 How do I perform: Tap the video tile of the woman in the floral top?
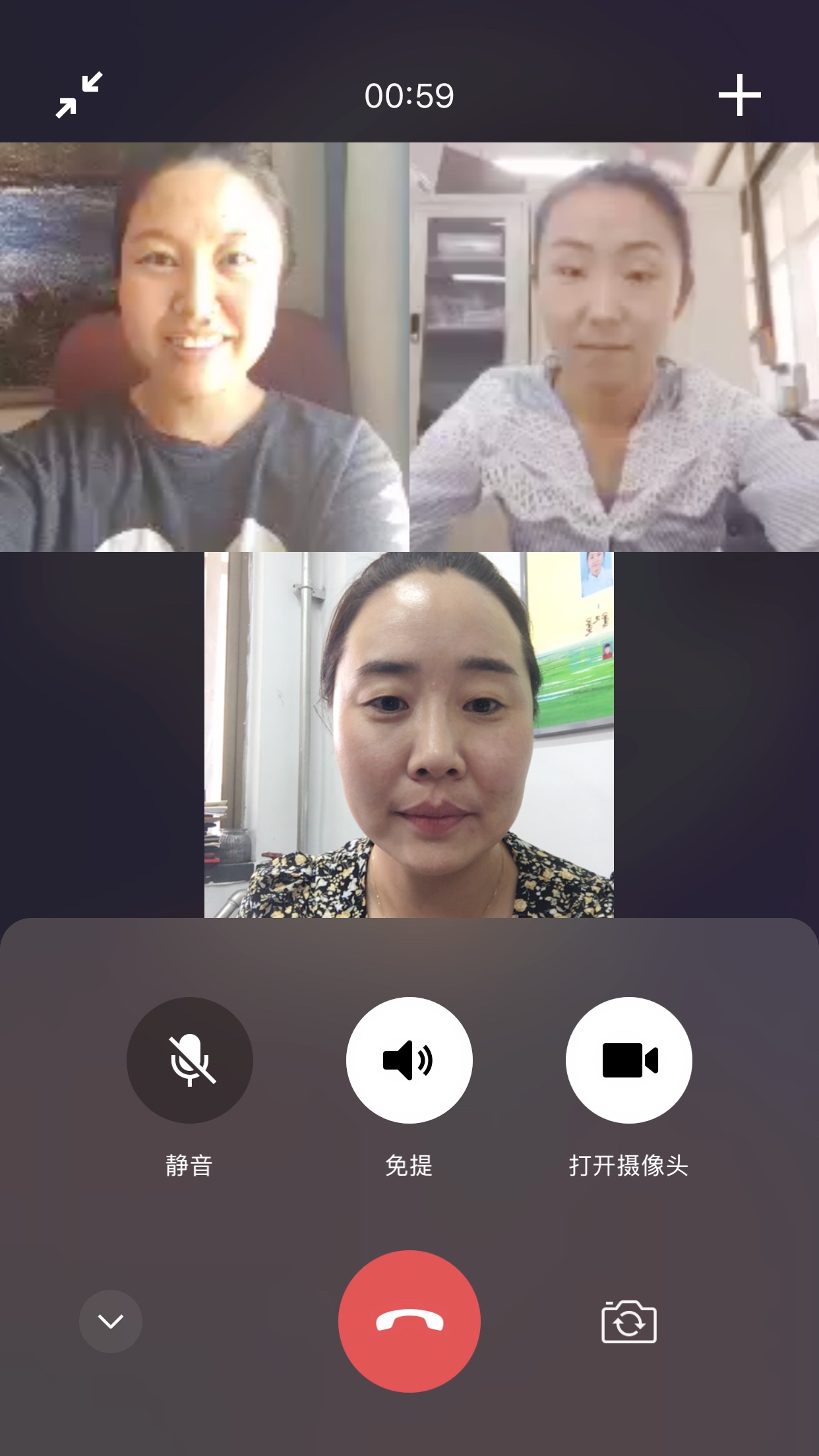click(x=409, y=735)
